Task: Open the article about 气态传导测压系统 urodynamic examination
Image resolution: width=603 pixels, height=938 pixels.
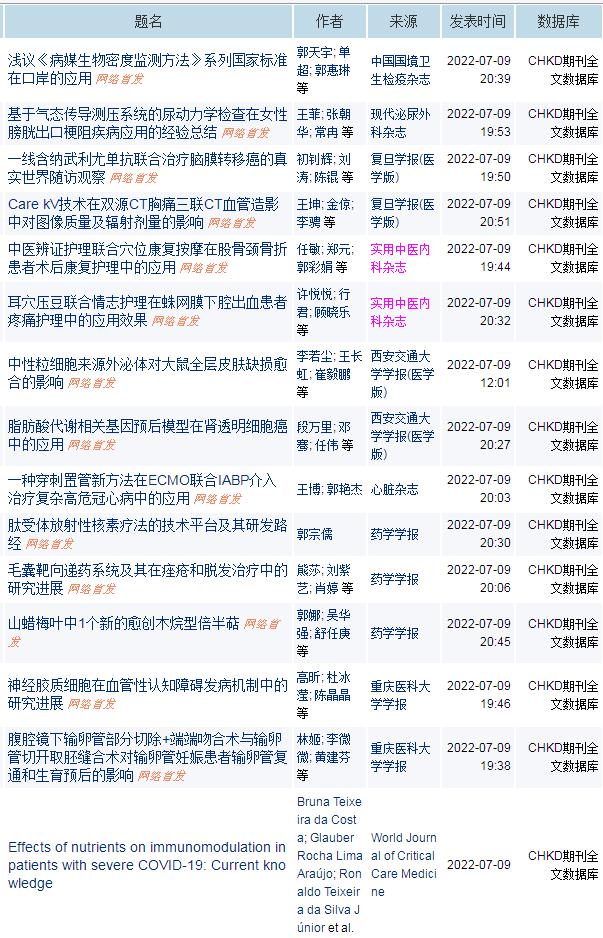Action: coord(140,113)
